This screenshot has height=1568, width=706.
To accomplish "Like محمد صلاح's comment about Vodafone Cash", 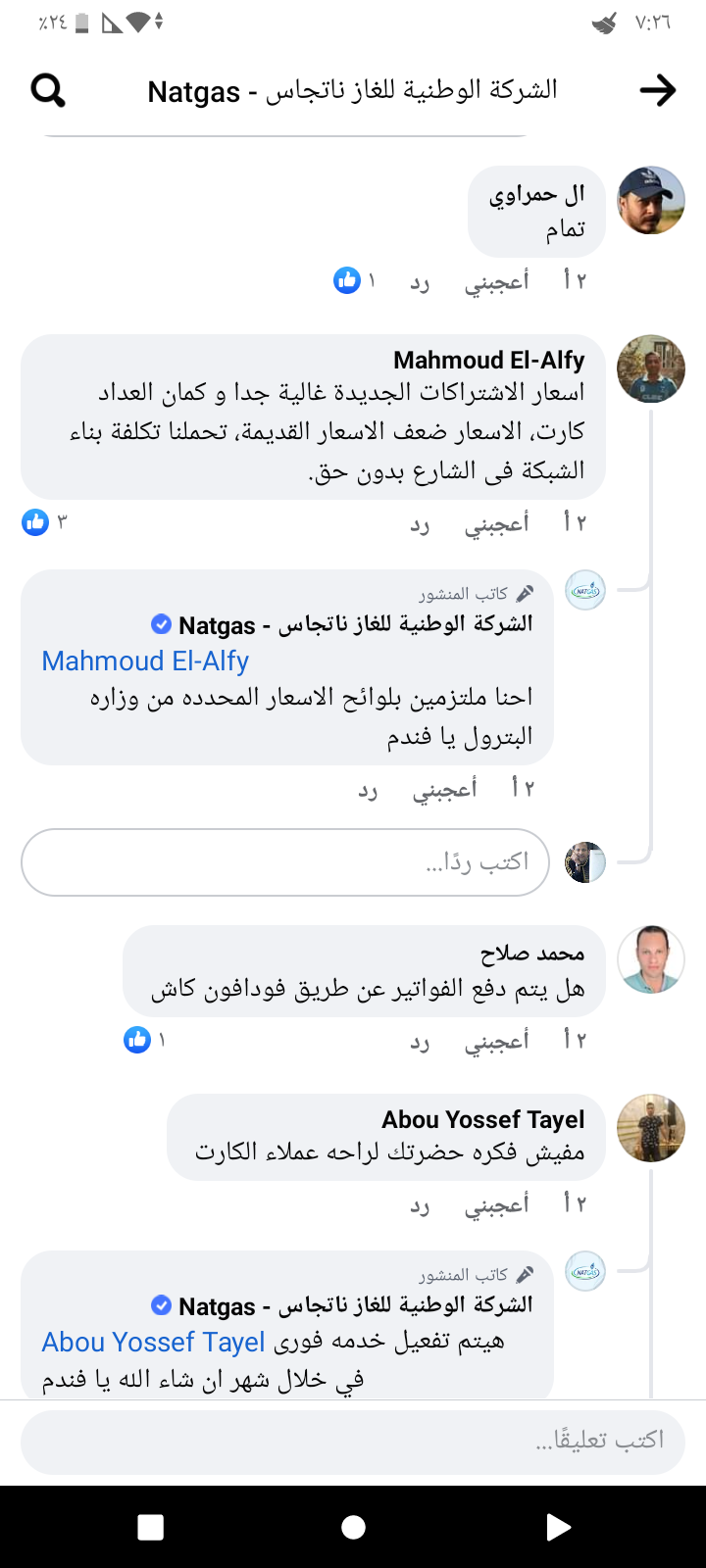I will click(x=496, y=1040).
